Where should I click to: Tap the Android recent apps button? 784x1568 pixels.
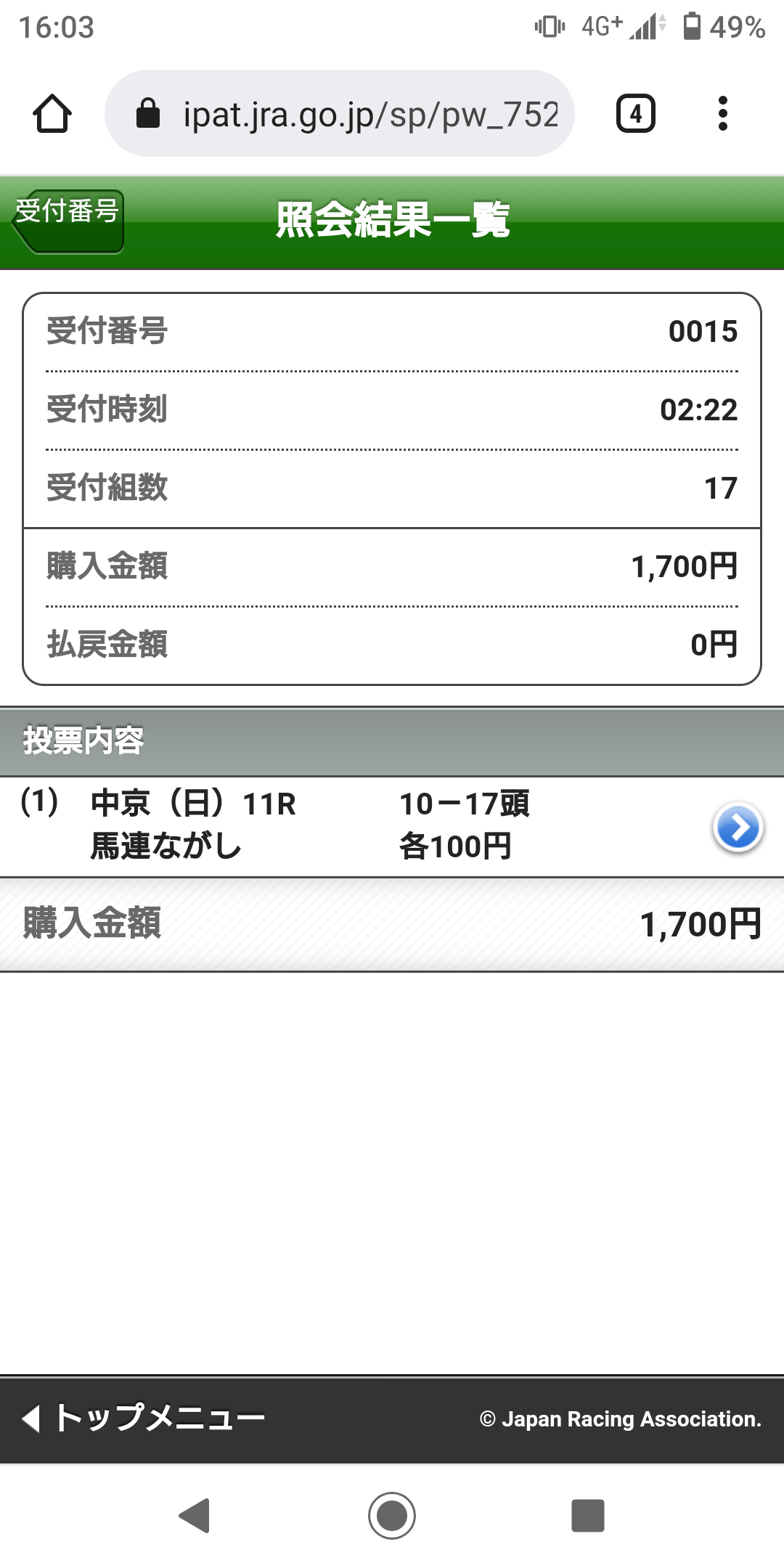point(587,1516)
